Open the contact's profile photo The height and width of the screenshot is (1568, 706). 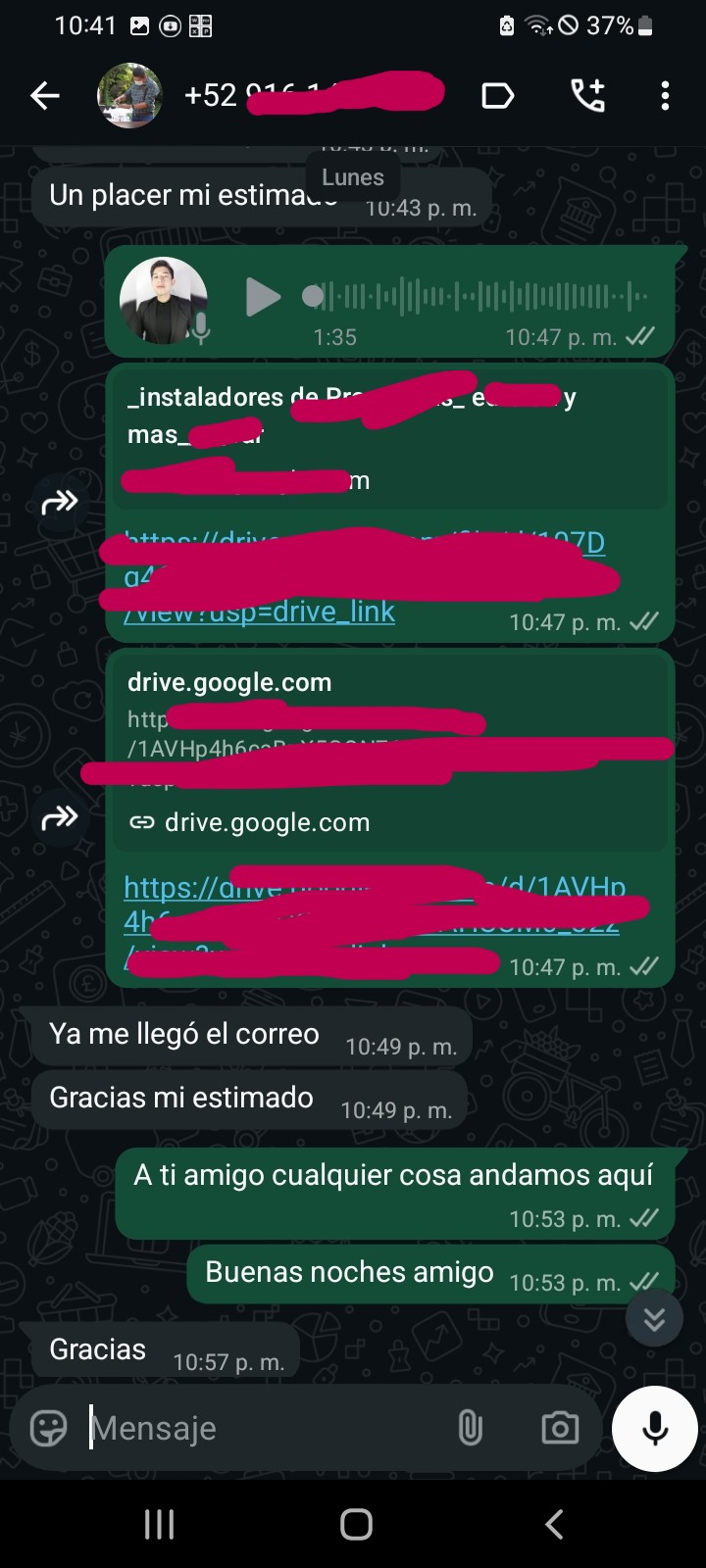coord(129,95)
